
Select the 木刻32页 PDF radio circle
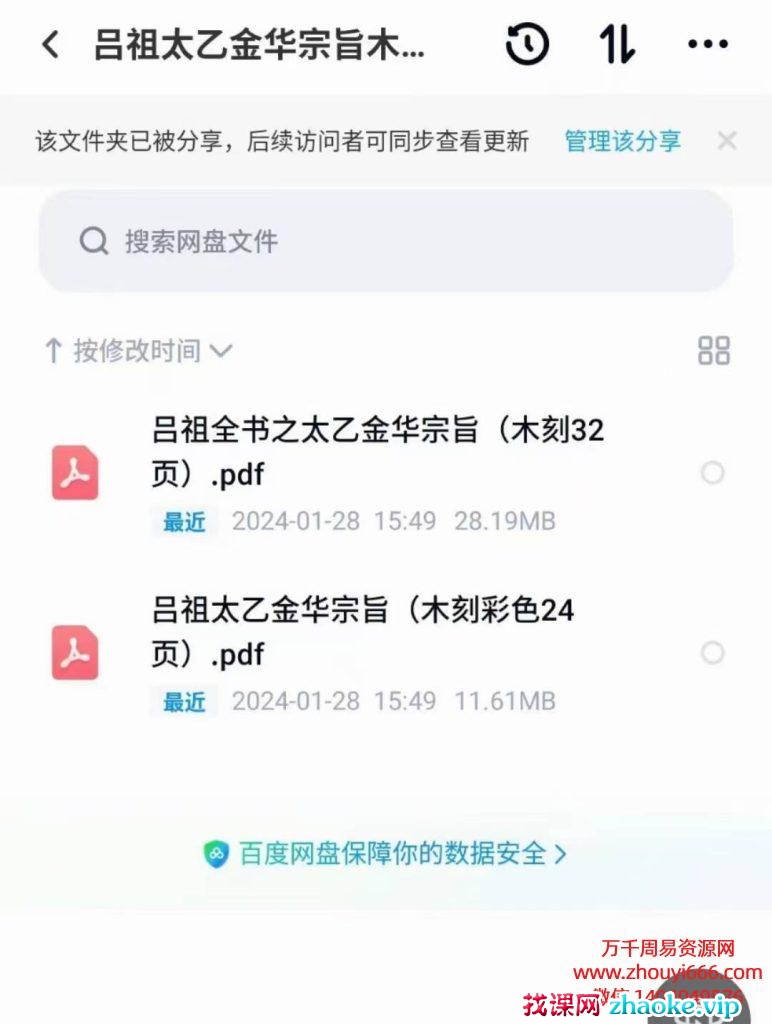coord(712,473)
